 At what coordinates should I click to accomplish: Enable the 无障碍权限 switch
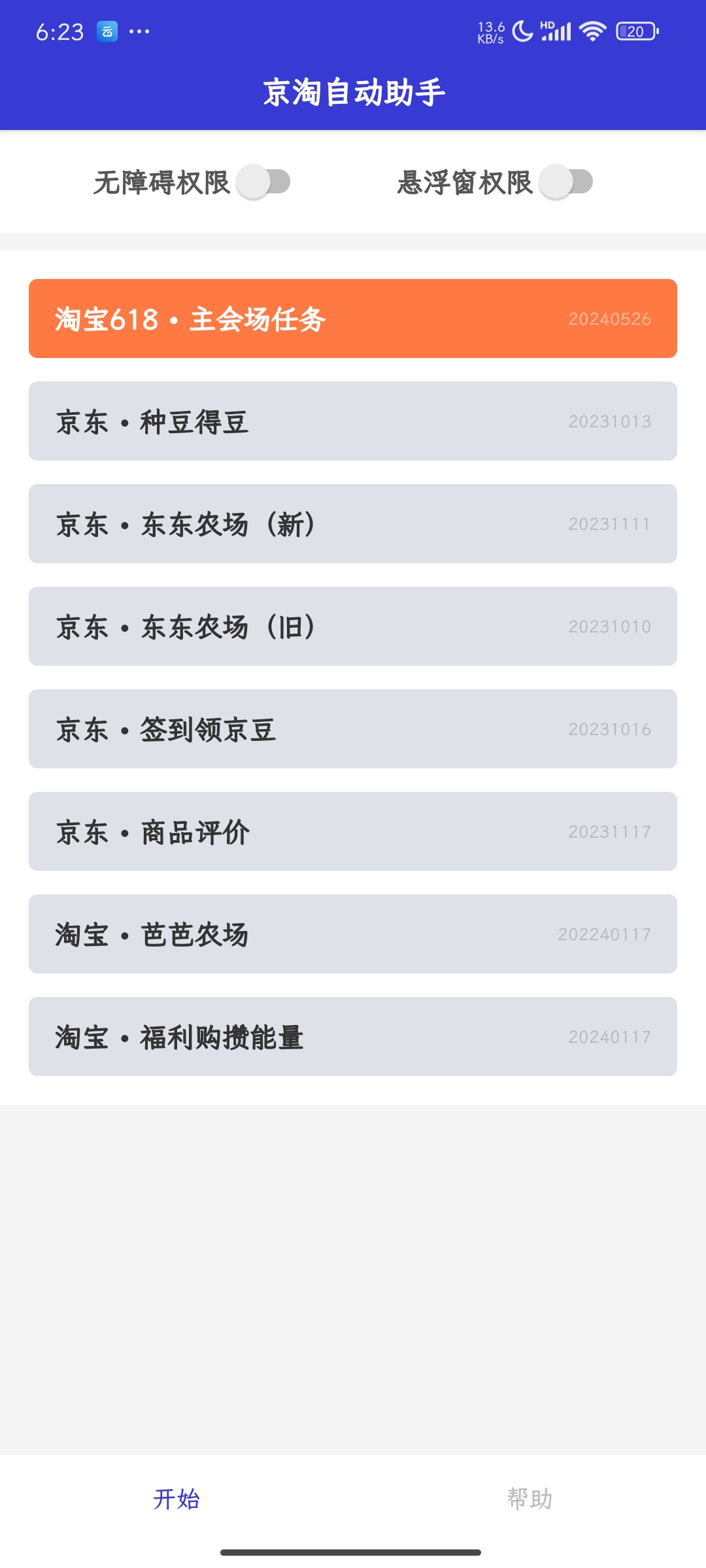[x=263, y=182]
